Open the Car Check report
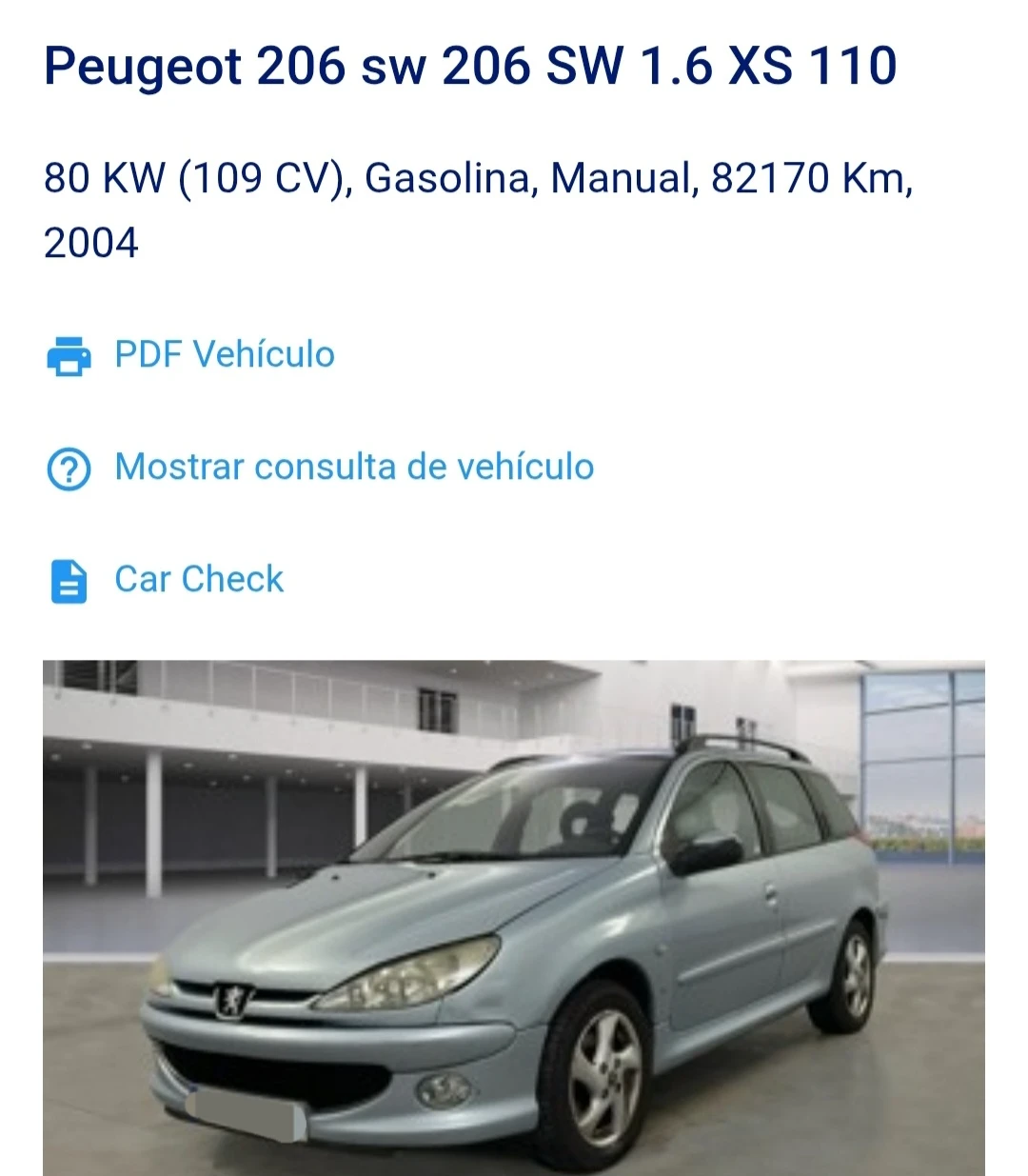 pyautogui.click(x=198, y=579)
